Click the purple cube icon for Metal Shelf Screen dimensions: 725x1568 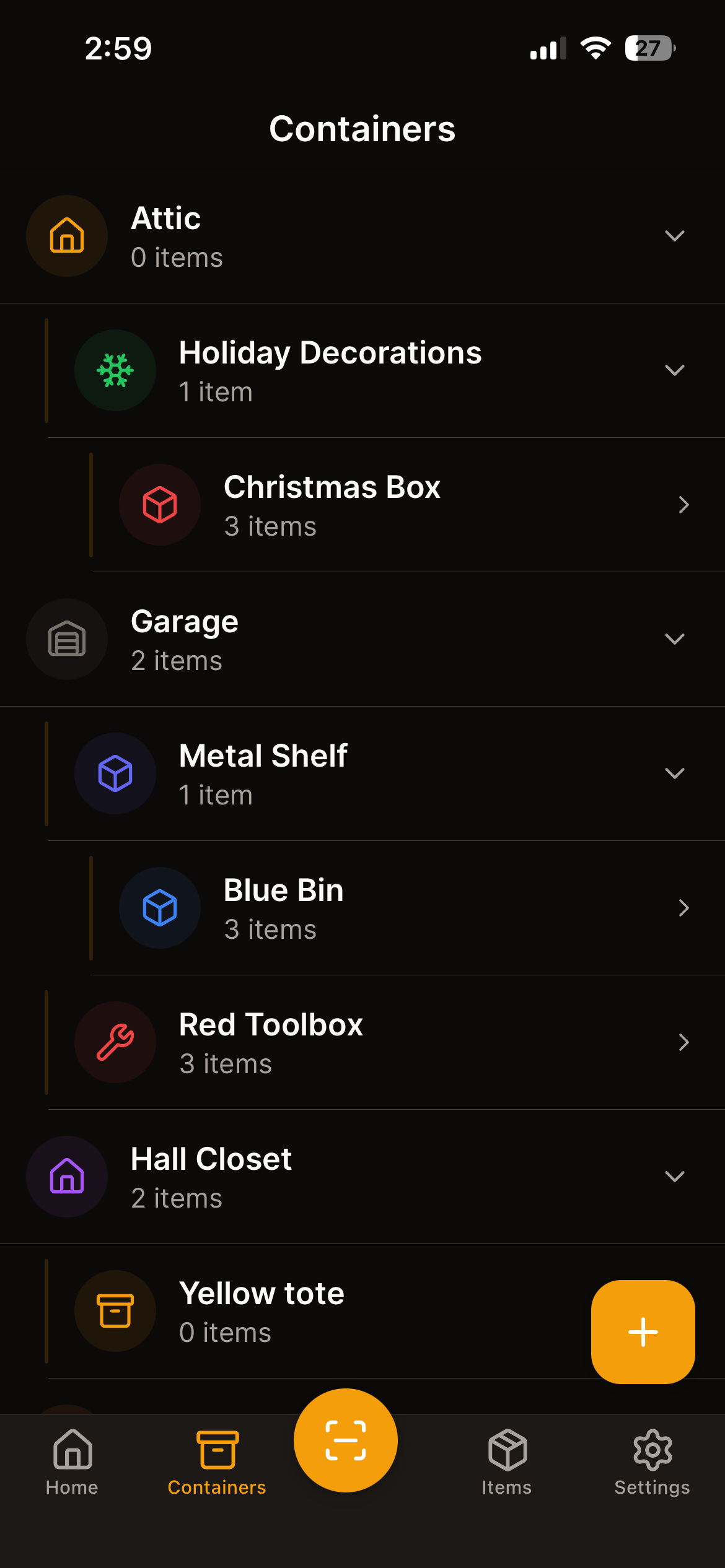click(x=115, y=773)
